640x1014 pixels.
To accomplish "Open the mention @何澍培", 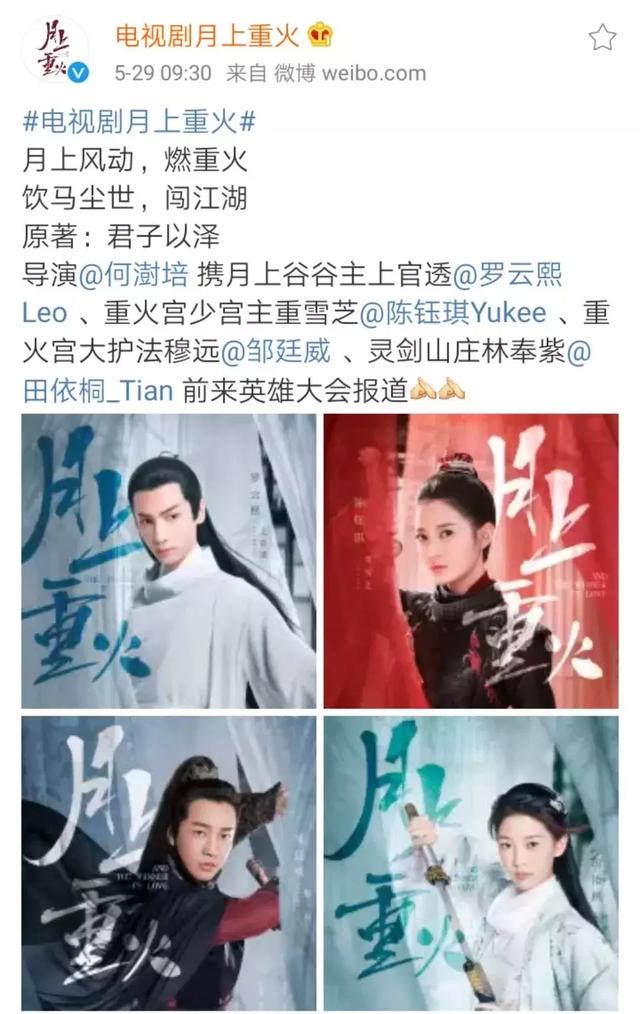I will 134,275.
